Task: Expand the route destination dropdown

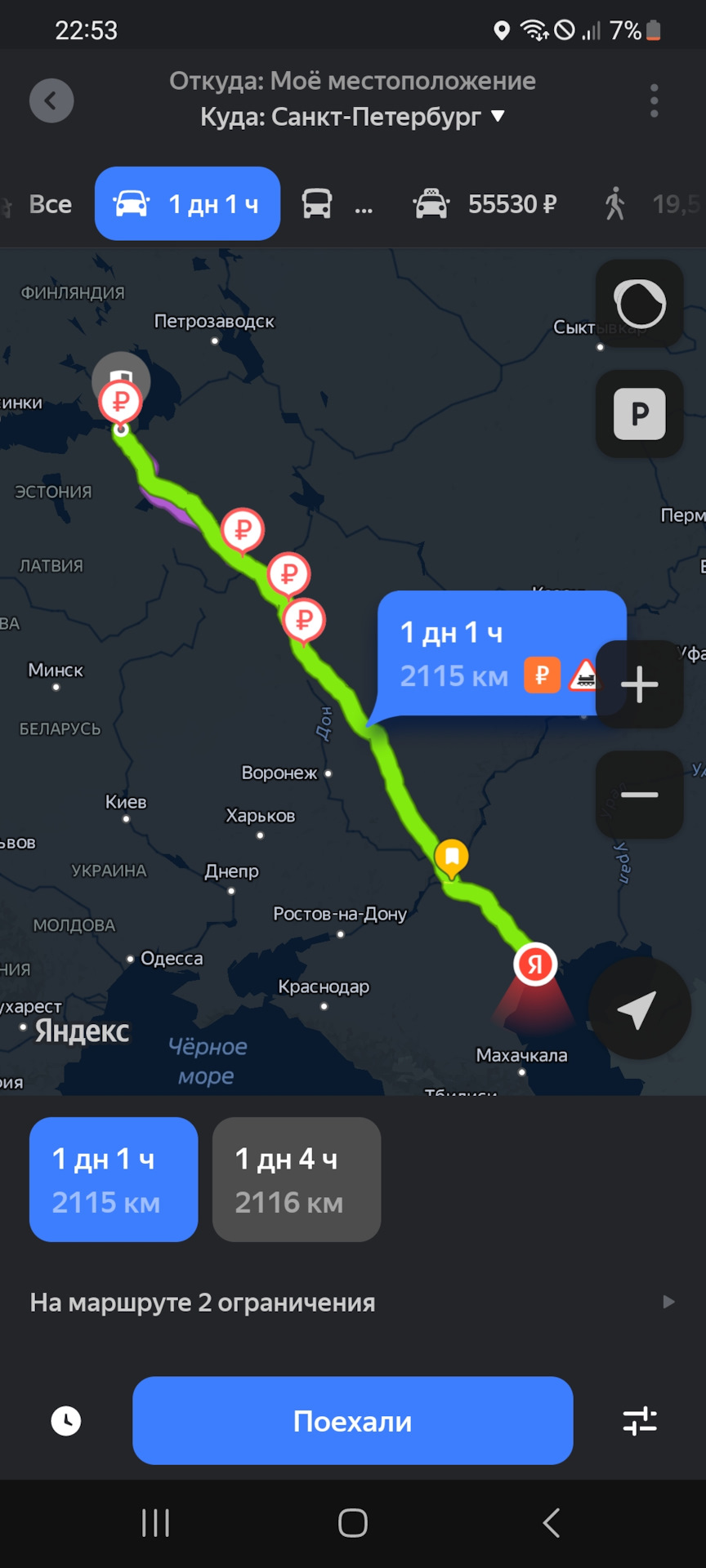Action: [497, 117]
